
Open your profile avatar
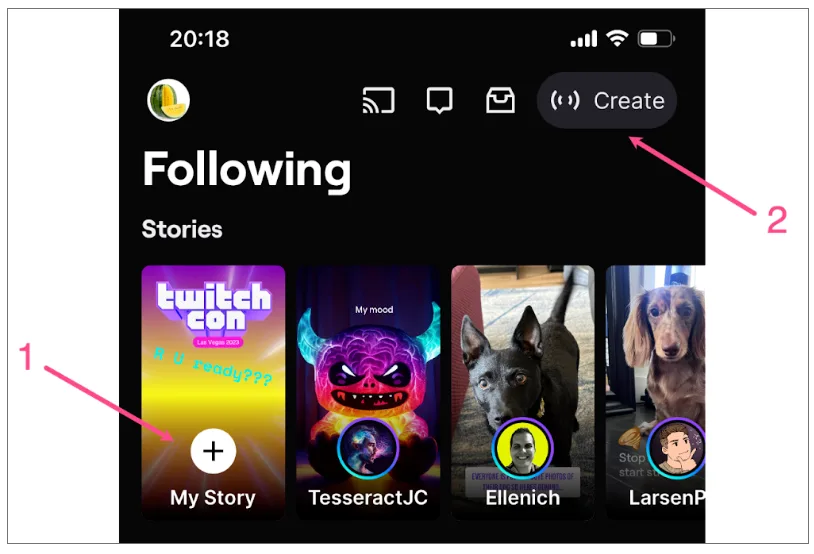(168, 100)
